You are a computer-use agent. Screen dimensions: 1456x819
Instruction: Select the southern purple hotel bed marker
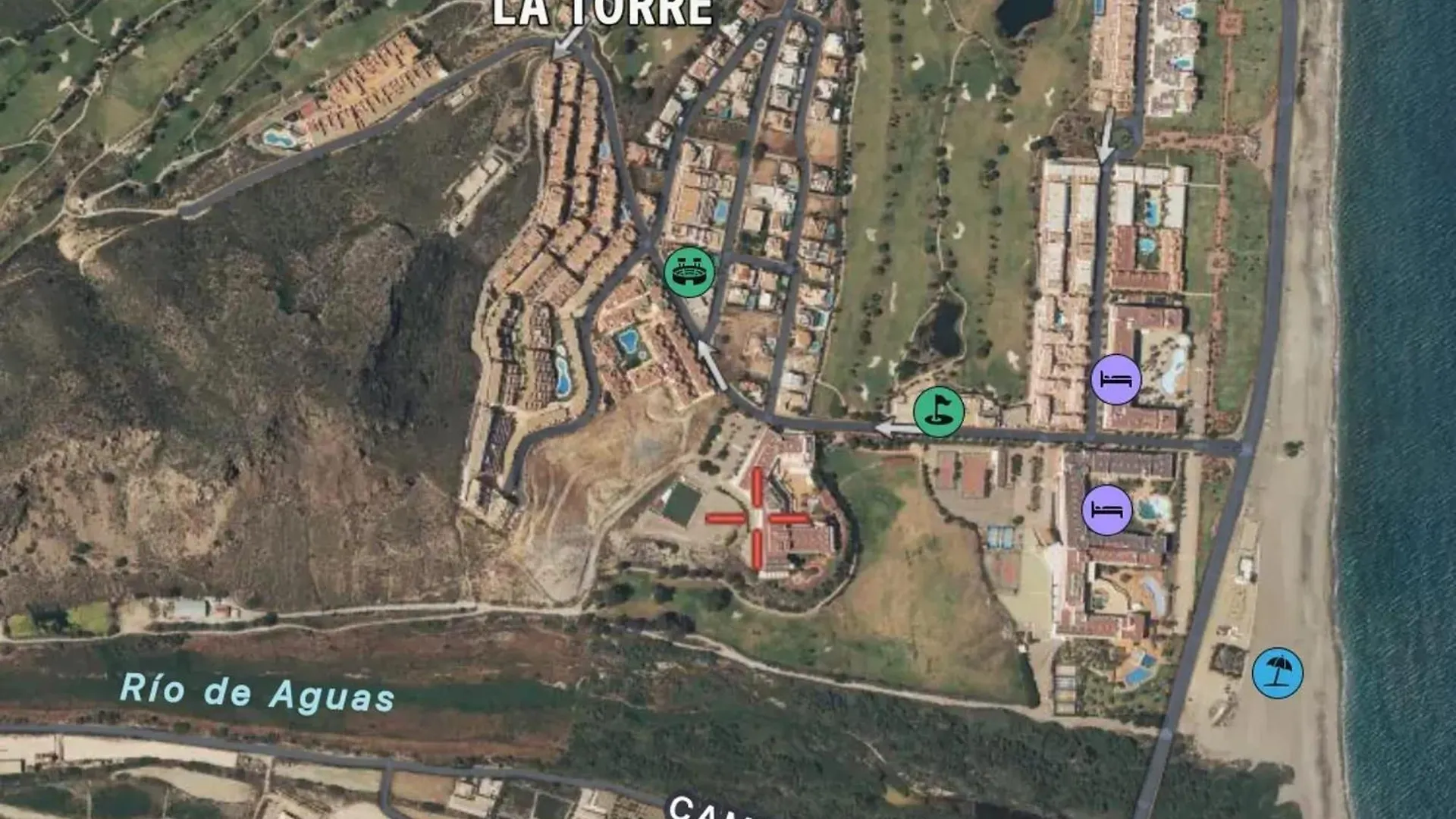(1106, 510)
